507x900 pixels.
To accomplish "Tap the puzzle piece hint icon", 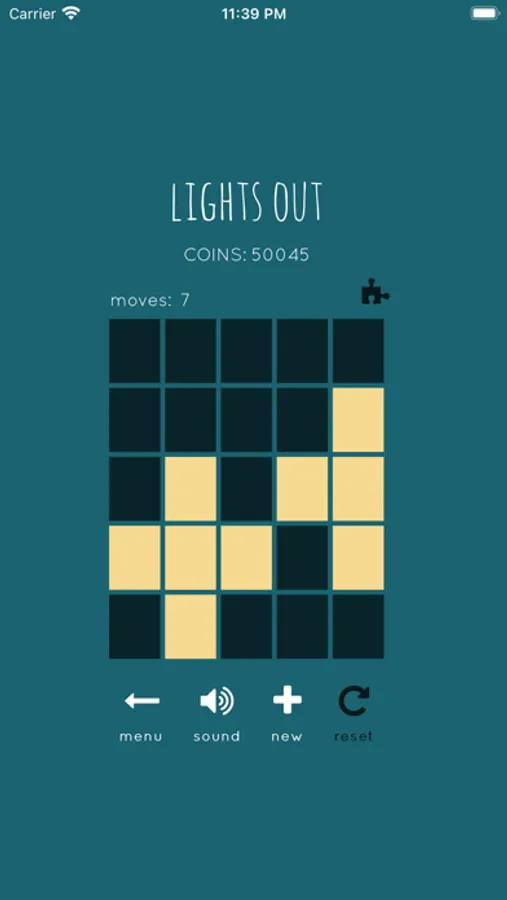I will 375,292.
